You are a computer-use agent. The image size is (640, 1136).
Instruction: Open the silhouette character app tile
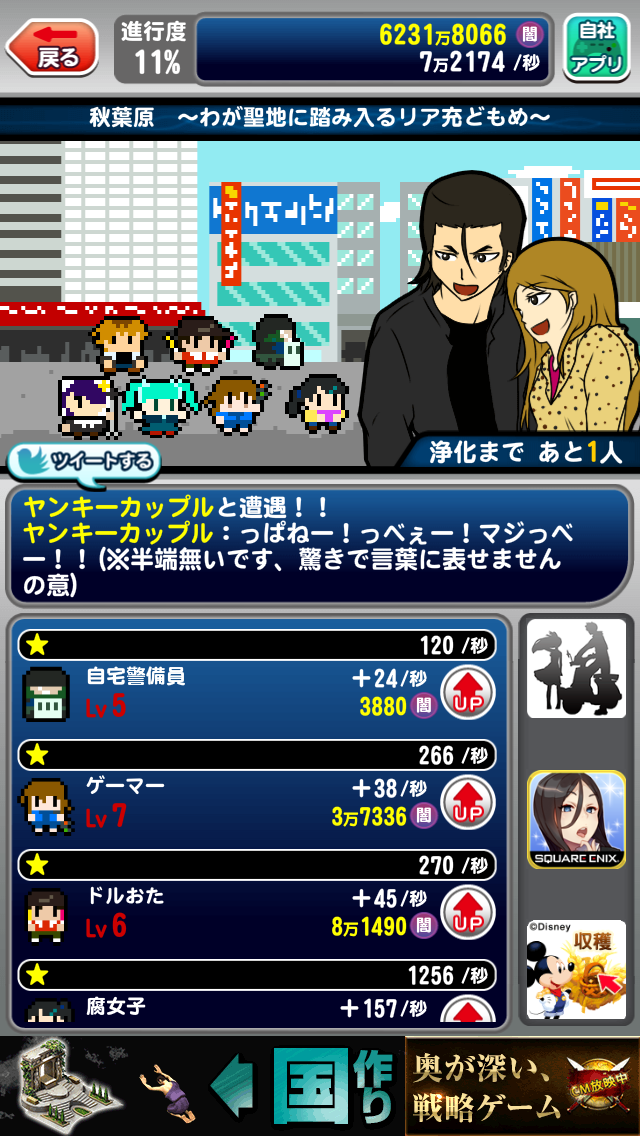click(576, 668)
